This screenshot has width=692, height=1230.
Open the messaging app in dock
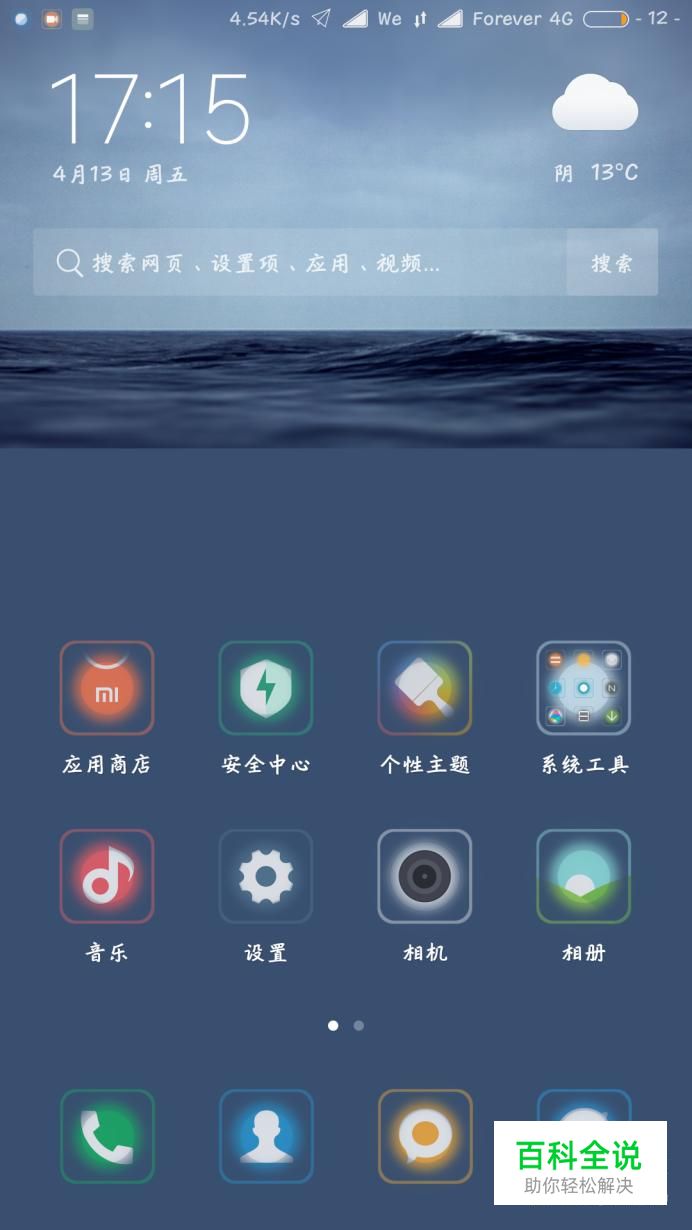click(x=425, y=1136)
